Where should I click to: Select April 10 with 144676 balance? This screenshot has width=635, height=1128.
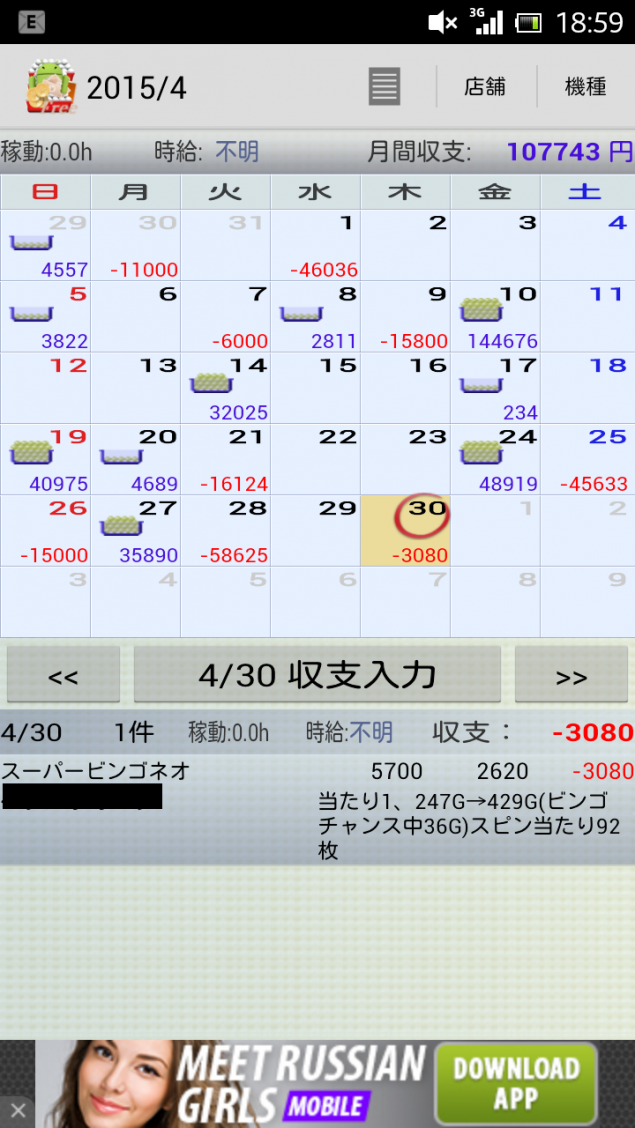pyautogui.click(x=495, y=317)
